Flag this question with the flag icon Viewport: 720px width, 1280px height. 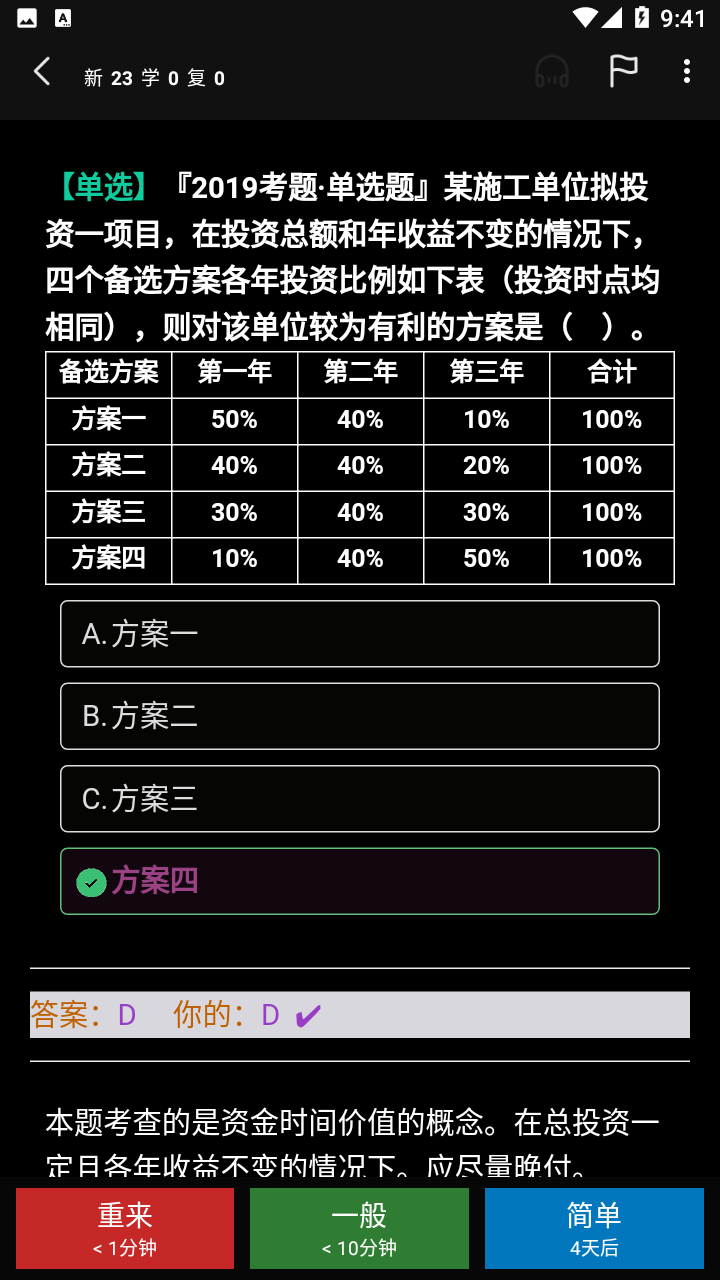pos(623,71)
